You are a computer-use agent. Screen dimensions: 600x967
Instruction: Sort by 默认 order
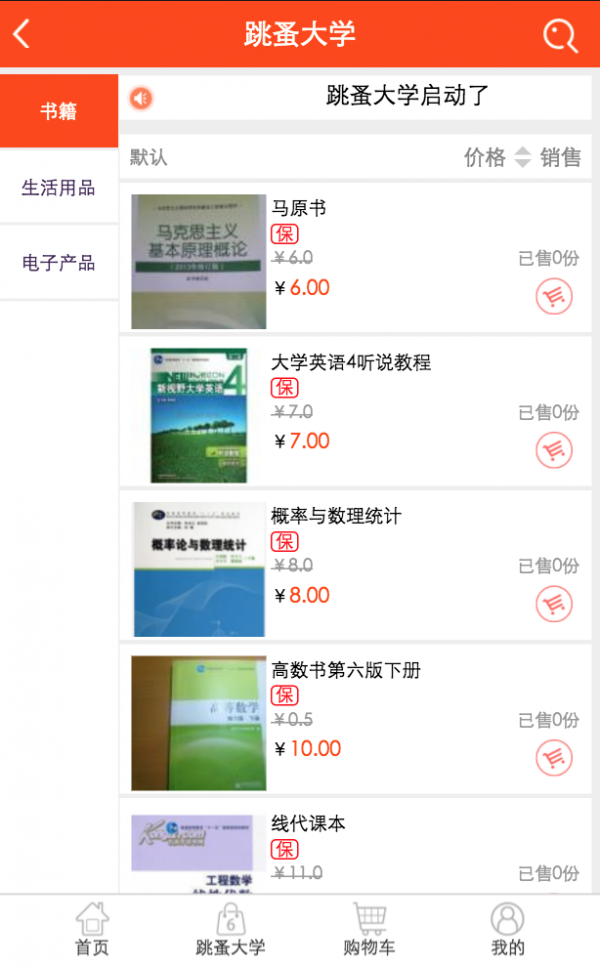149,158
